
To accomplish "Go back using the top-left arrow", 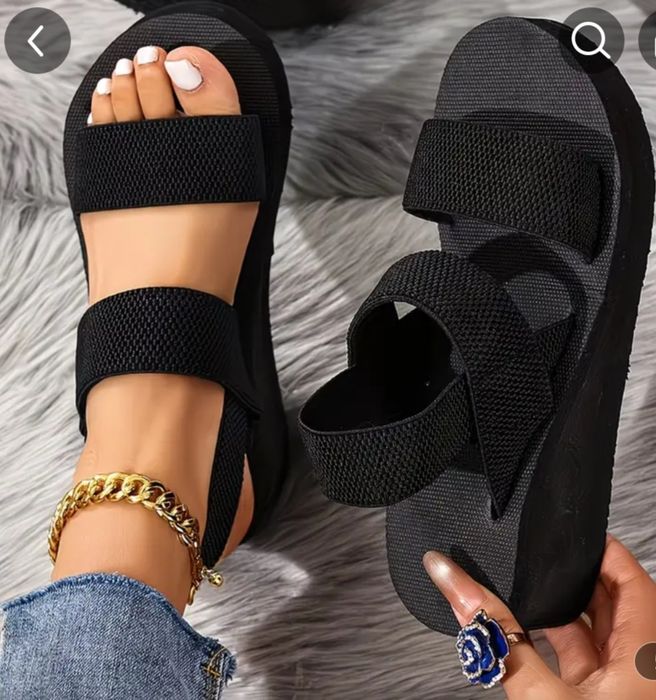I will pos(37,41).
